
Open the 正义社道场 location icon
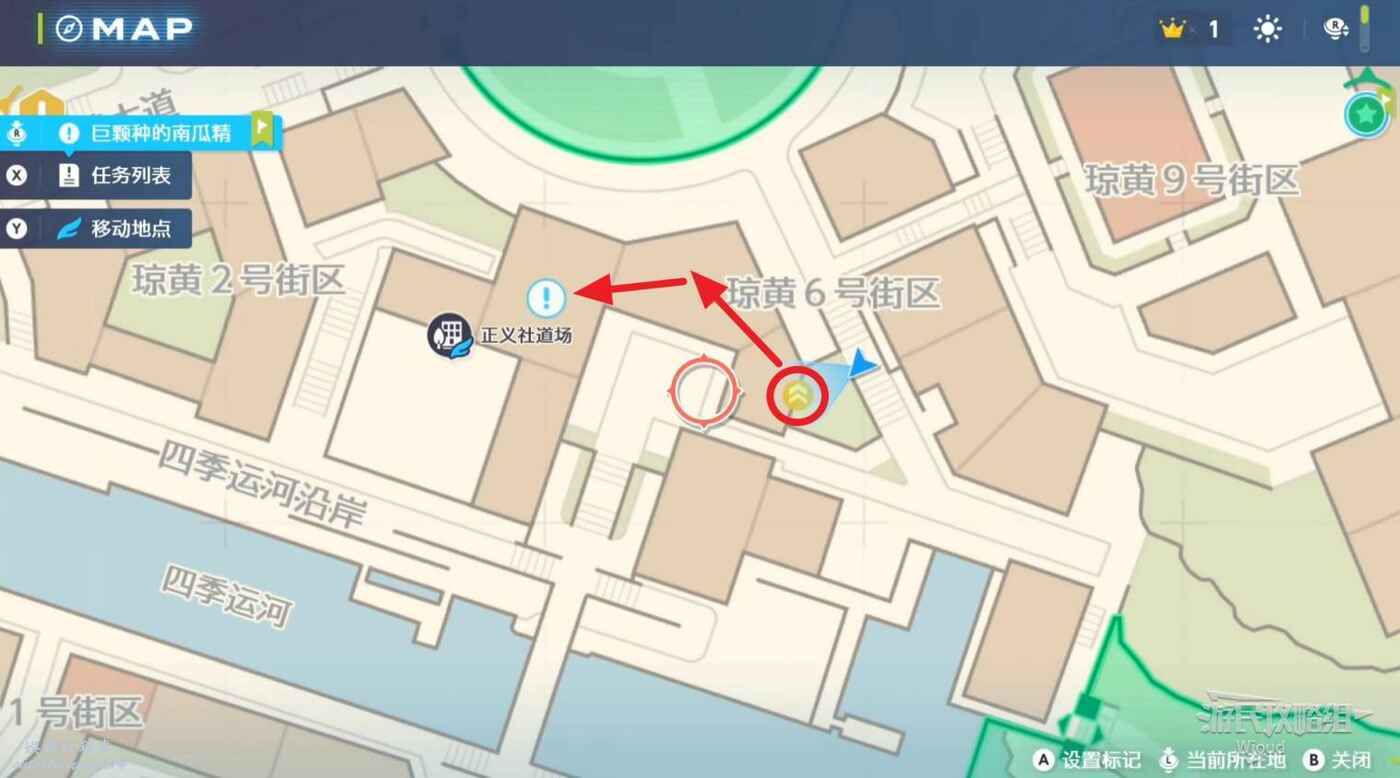click(x=449, y=336)
